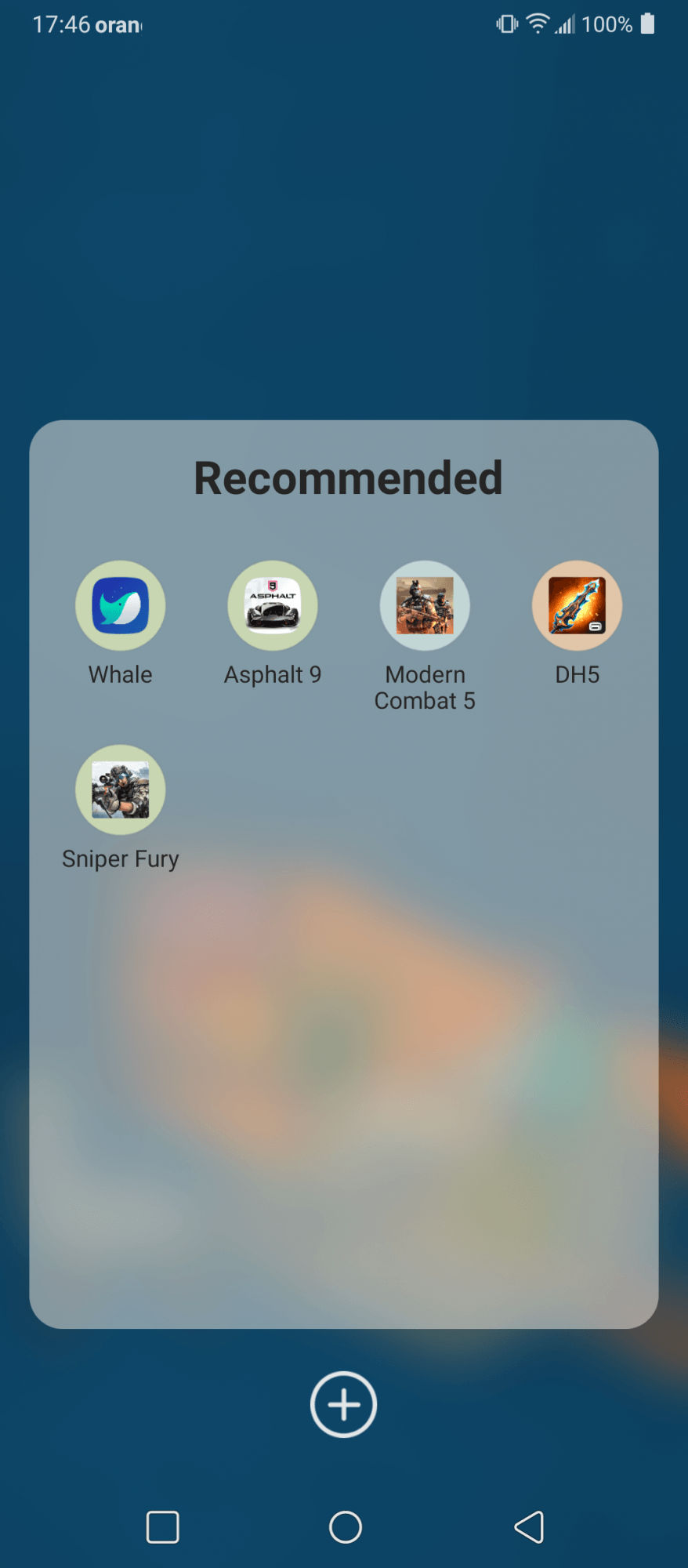Open Sniper Fury
Screen dimensions: 688x1568
[120, 789]
